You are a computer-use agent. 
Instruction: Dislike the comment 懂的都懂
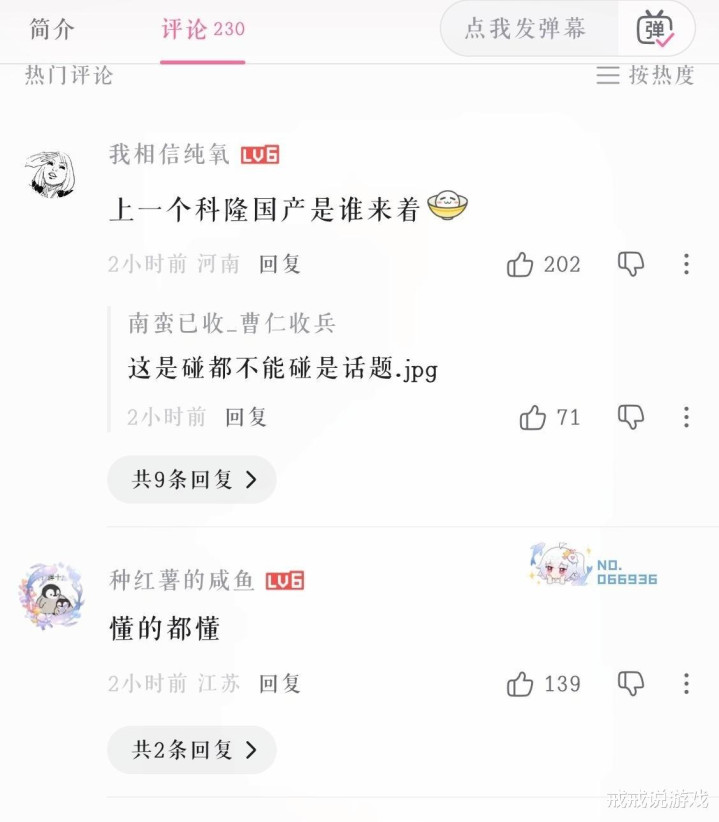[631, 684]
